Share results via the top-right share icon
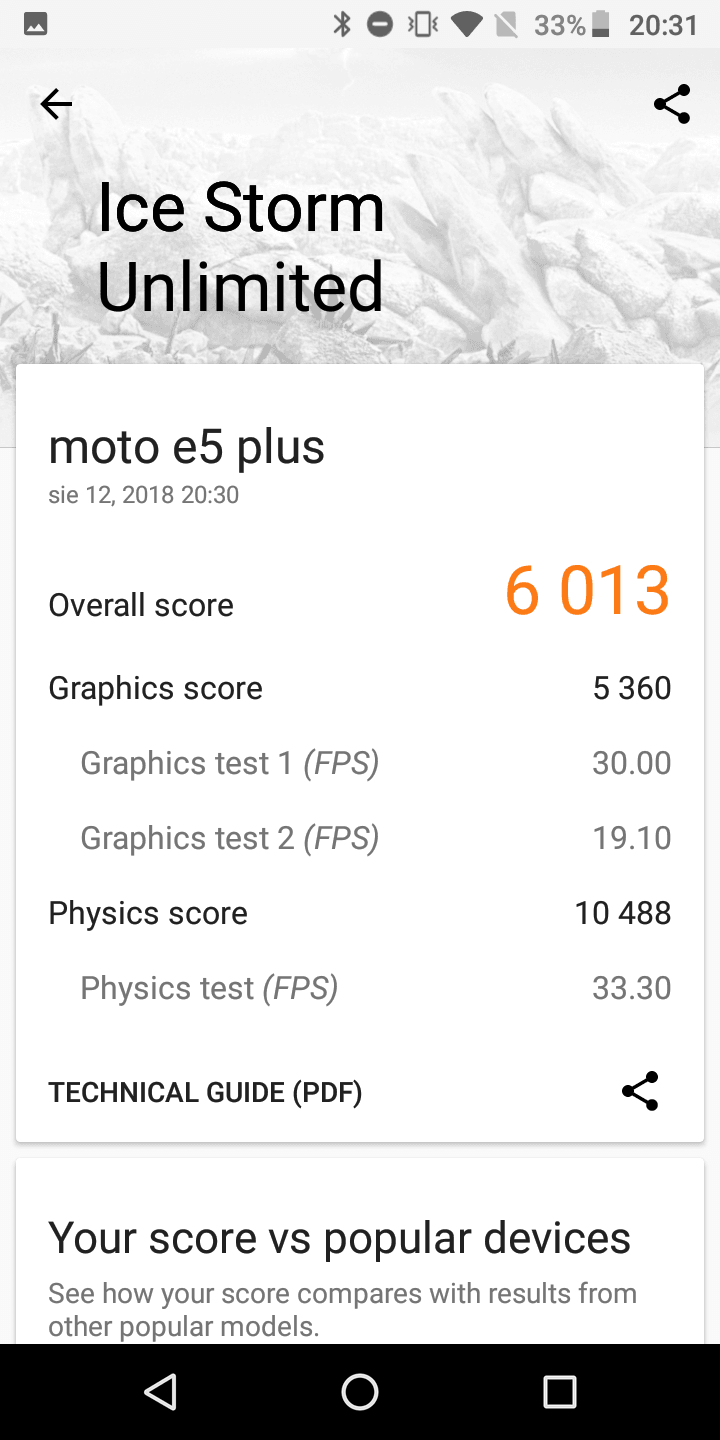 (672, 104)
